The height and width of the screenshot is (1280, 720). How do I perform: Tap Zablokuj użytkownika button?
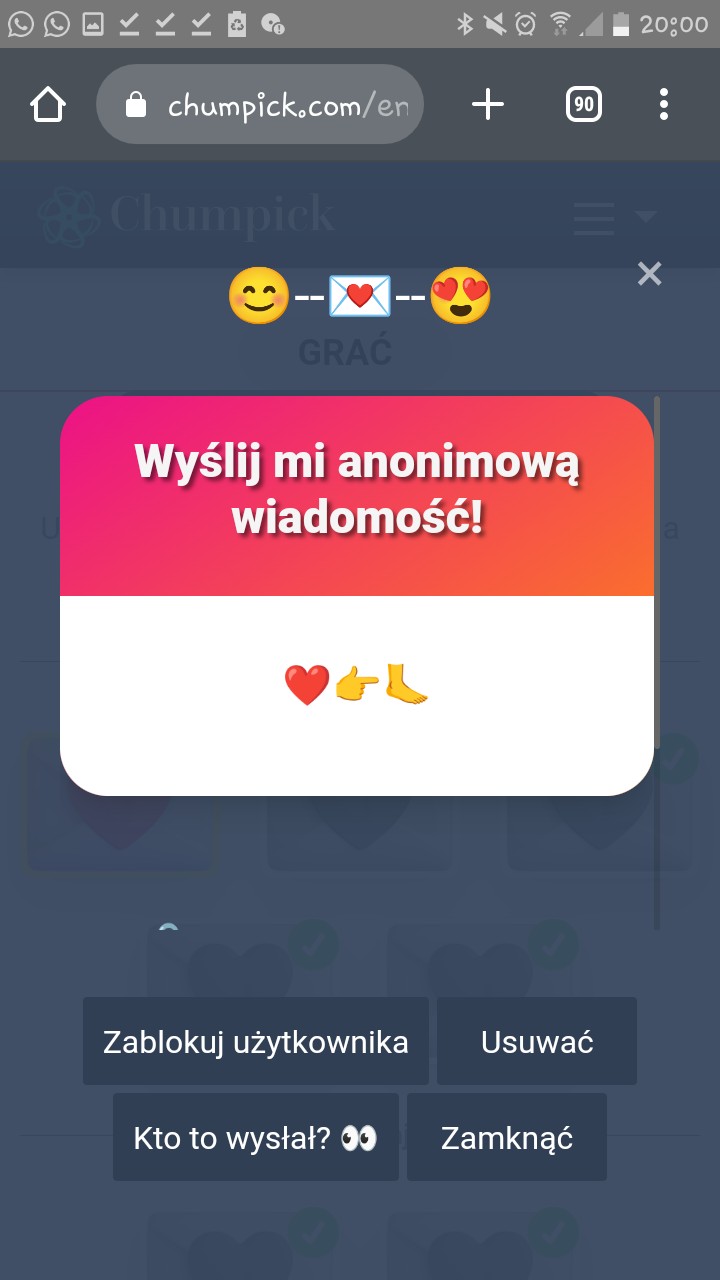click(x=255, y=1041)
